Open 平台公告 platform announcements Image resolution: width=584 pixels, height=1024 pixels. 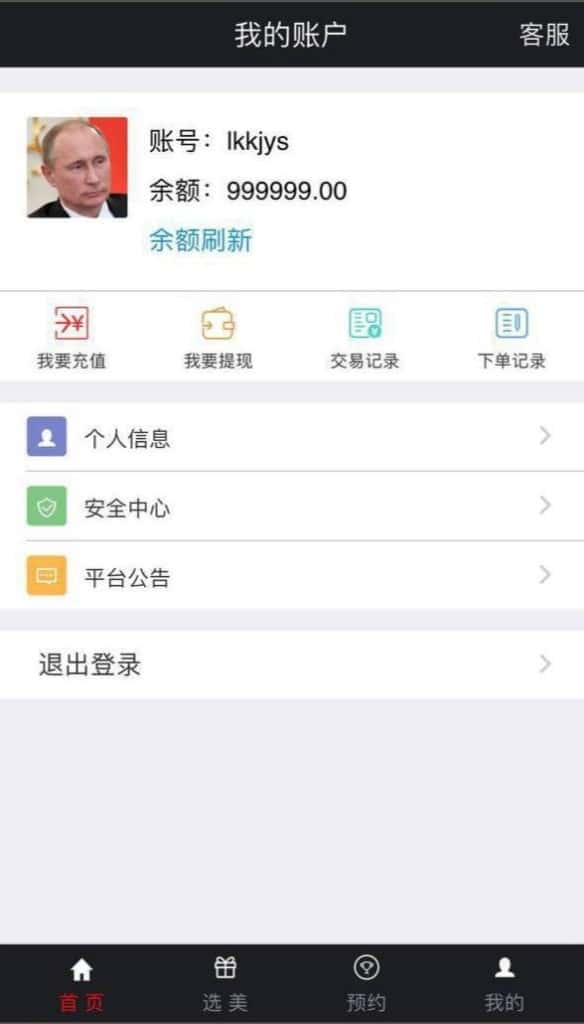click(292, 575)
